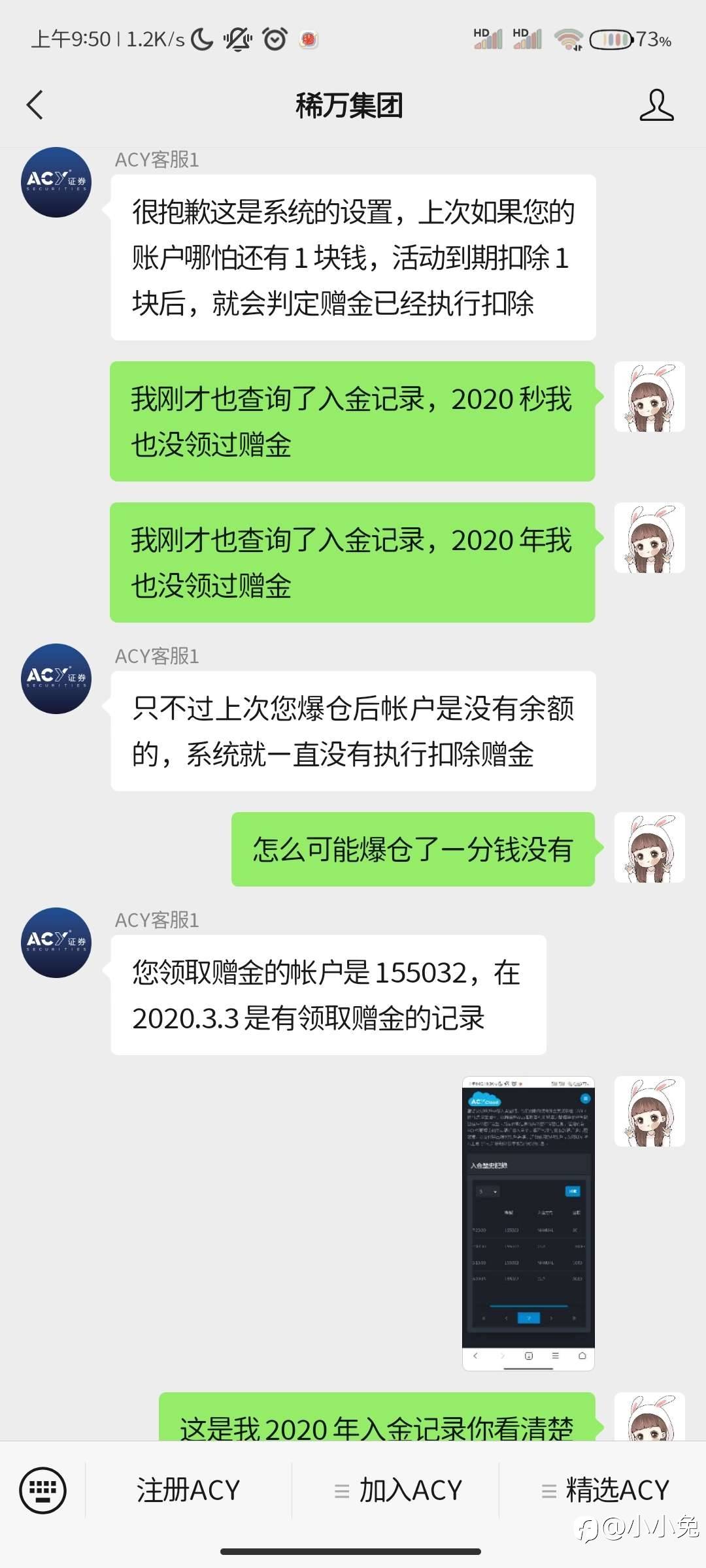Expand the 精选ACY menu

click(605, 1490)
